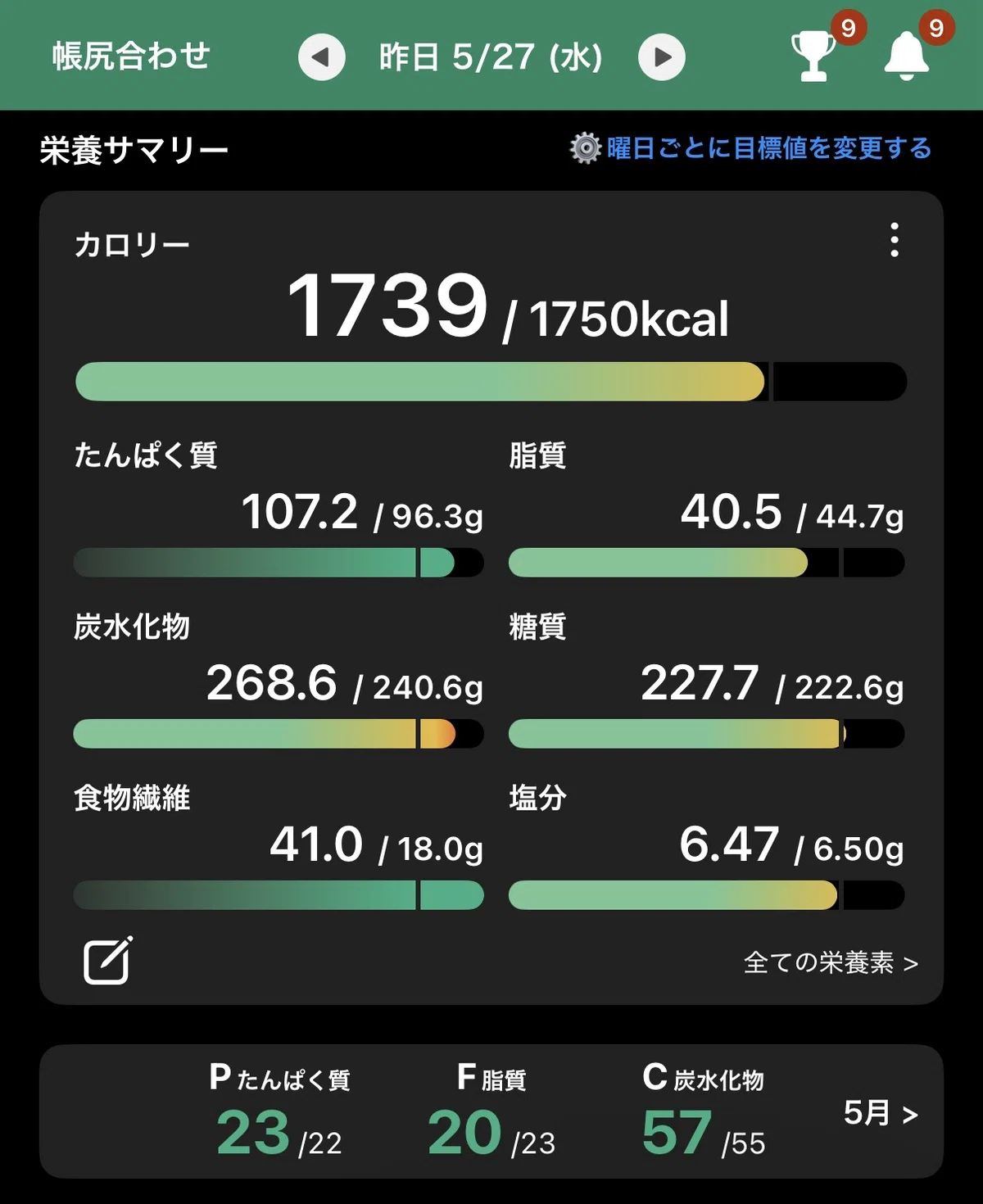983x1204 pixels.
Task: Tap the edit icon in nutrition card
Action: (108, 960)
